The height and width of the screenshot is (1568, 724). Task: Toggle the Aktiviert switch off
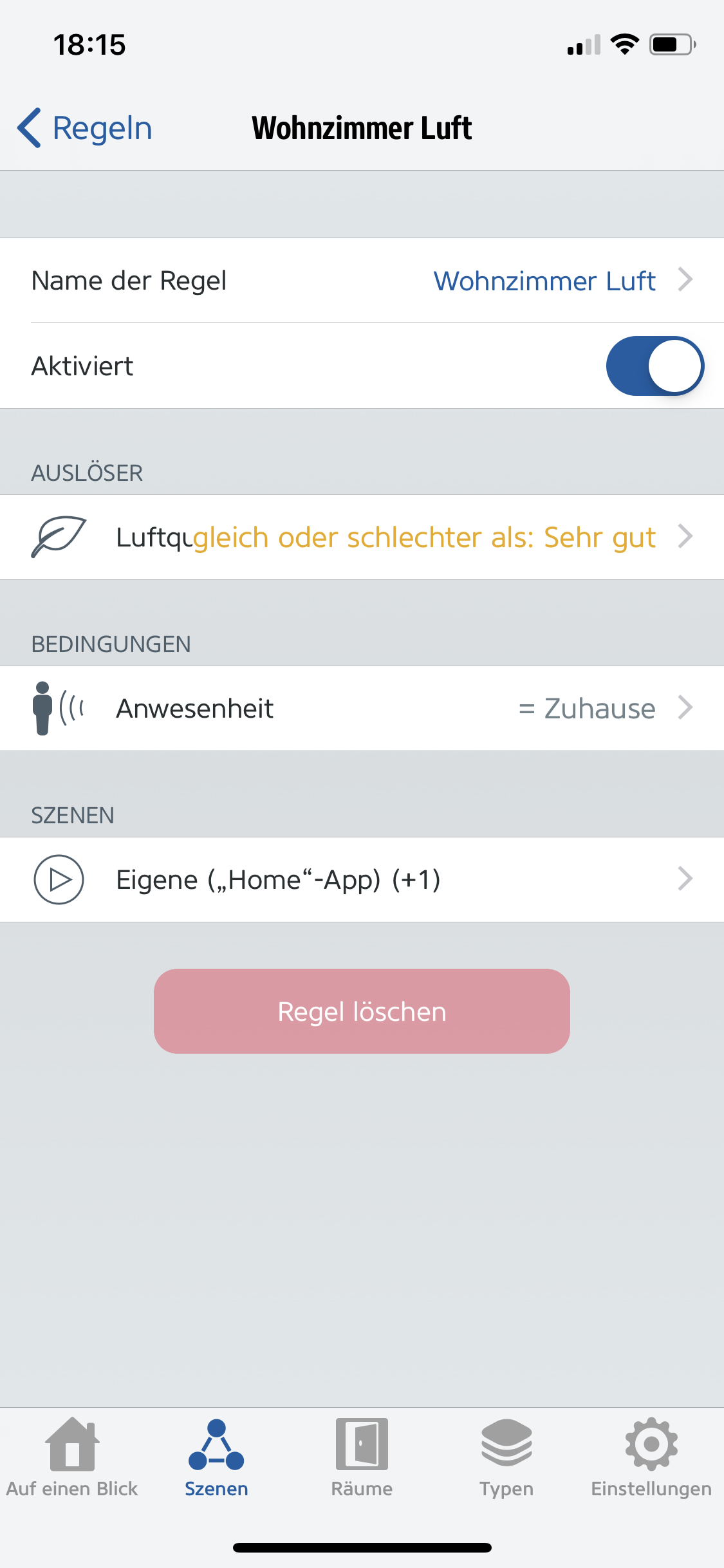pyautogui.click(x=654, y=366)
